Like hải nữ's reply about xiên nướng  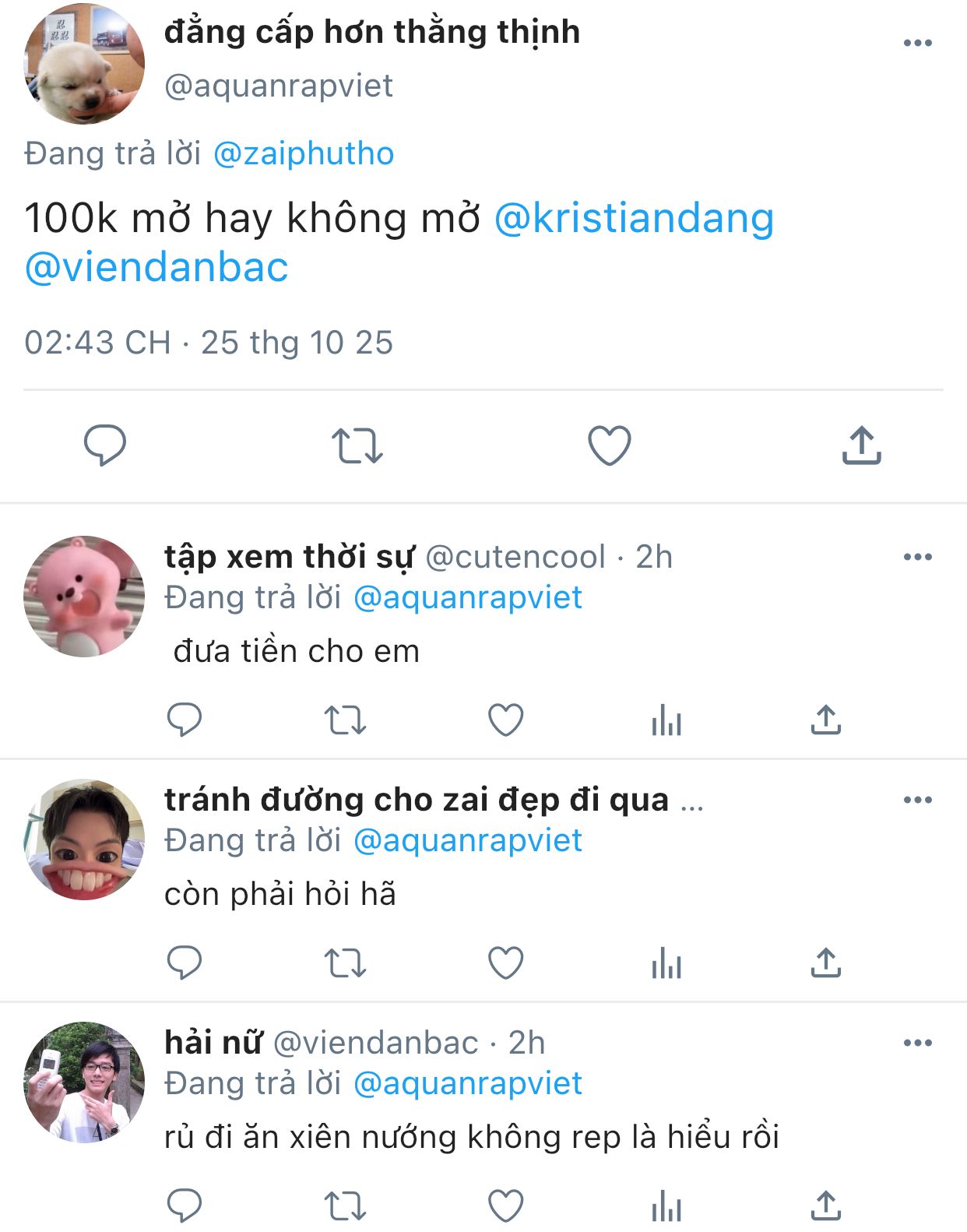tap(505, 1206)
